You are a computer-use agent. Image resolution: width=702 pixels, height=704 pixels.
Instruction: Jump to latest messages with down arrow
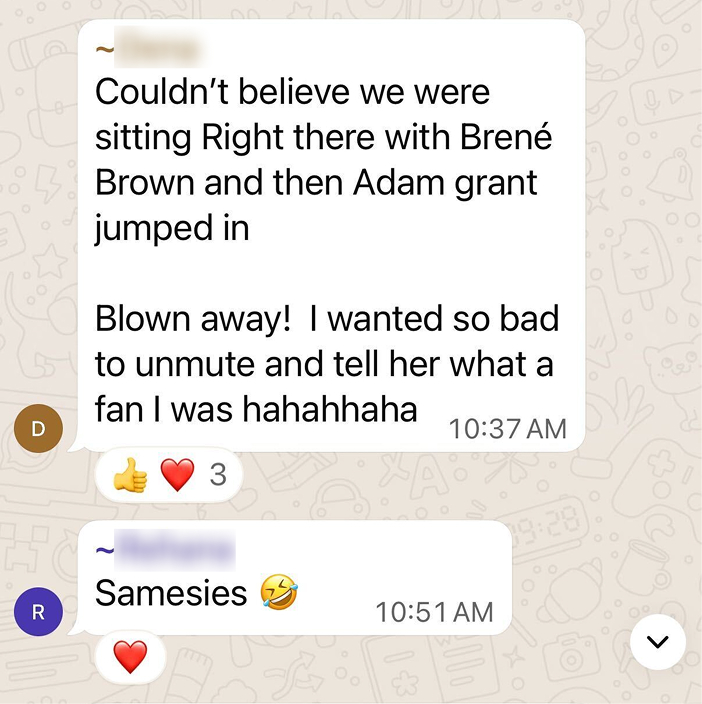coord(657,642)
